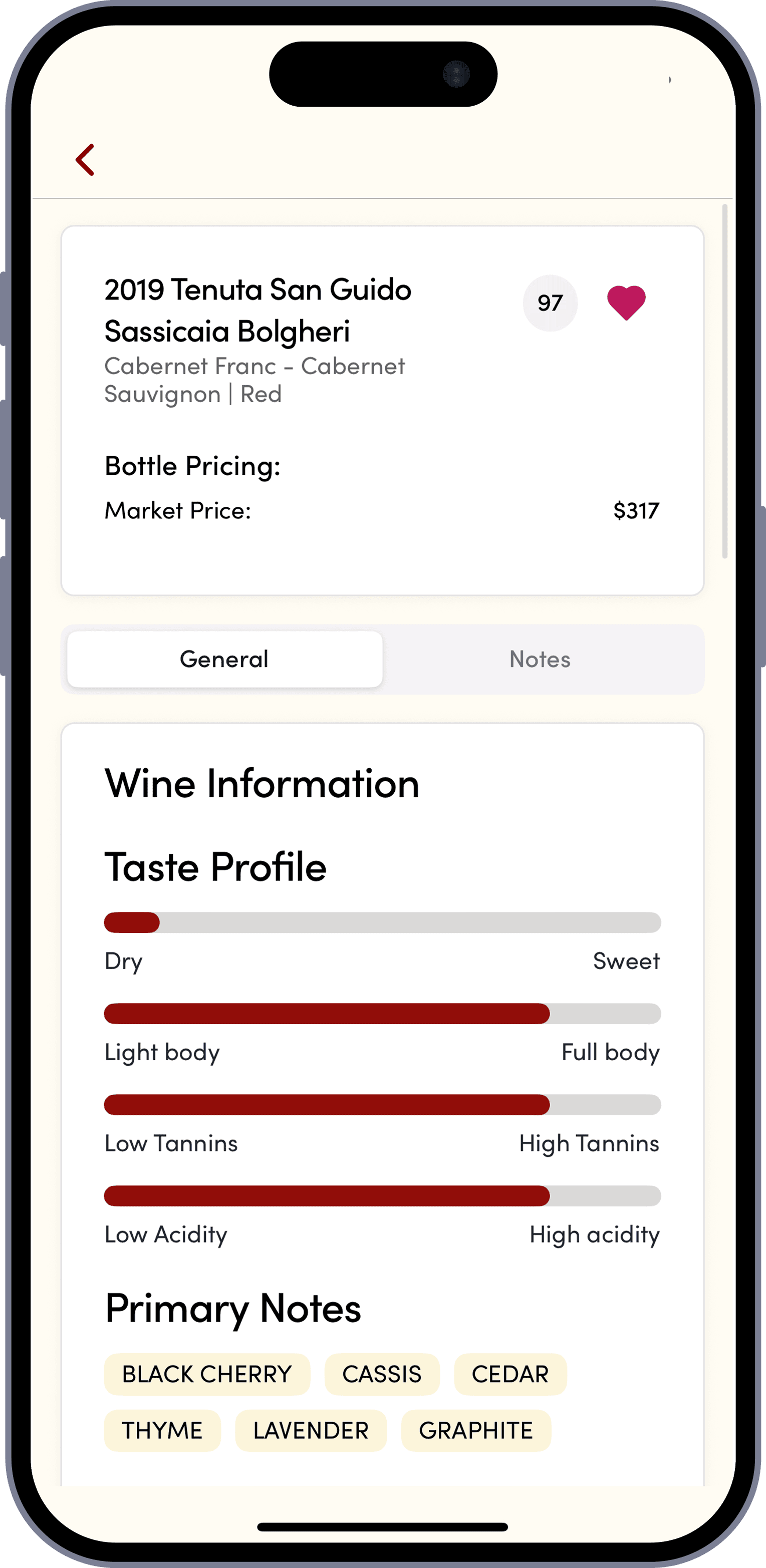Viewport: 766px width, 1568px height.
Task: Select the GRAPHITE flavor tag
Action: click(x=476, y=1430)
